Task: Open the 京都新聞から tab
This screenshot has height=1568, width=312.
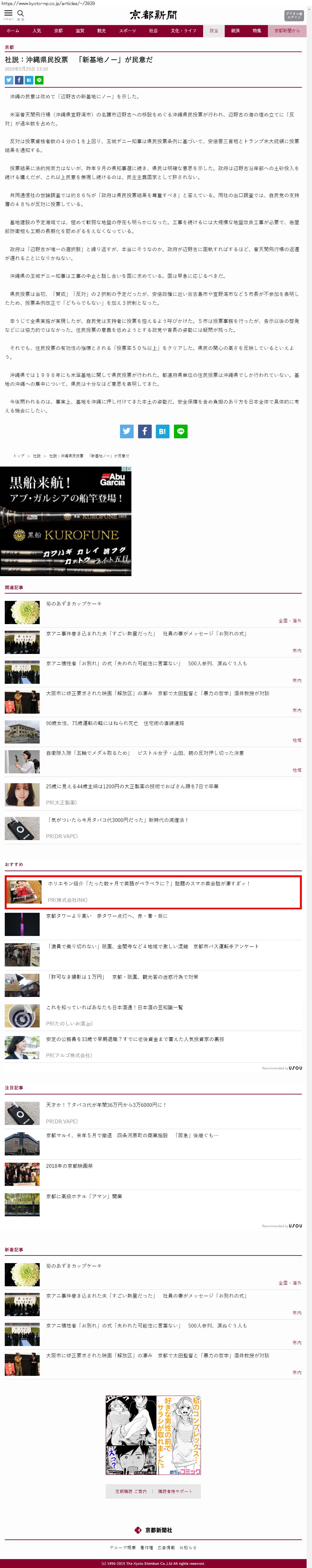Action: (287, 31)
